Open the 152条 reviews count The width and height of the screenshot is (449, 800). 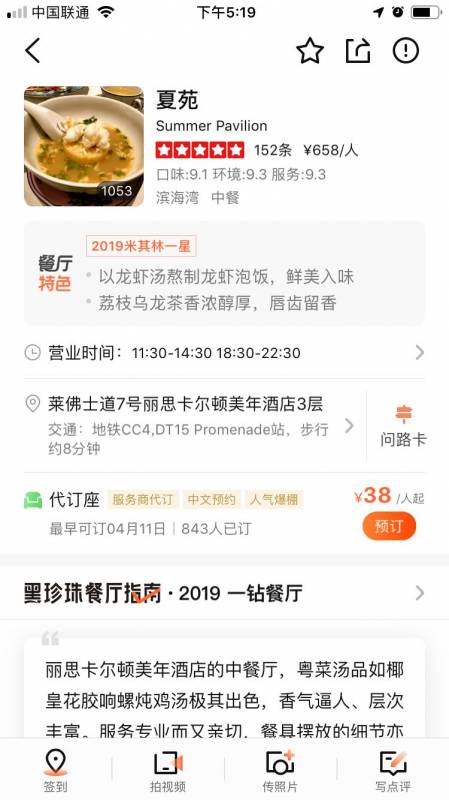273,151
